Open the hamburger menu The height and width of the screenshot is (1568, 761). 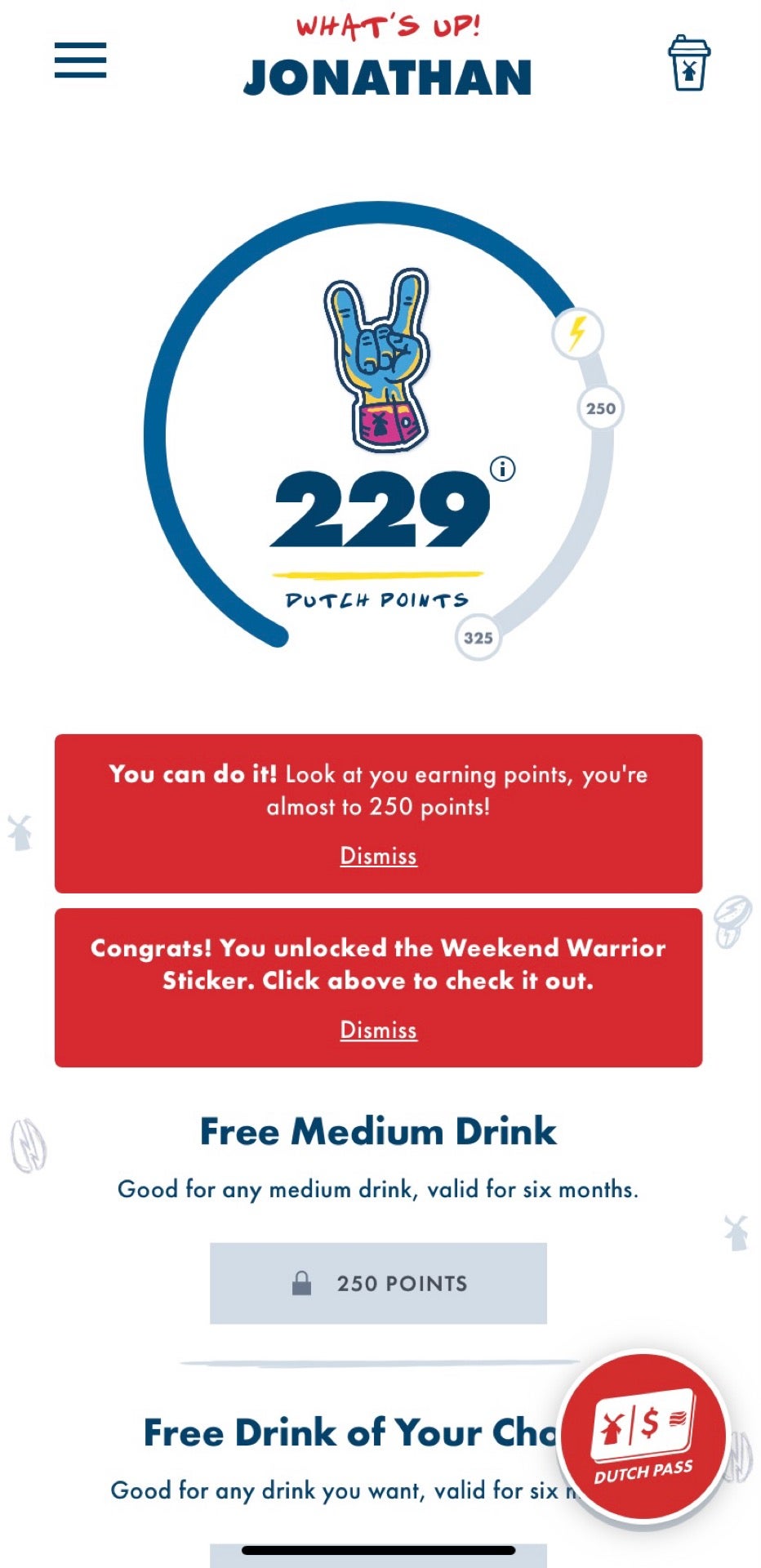click(80, 60)
